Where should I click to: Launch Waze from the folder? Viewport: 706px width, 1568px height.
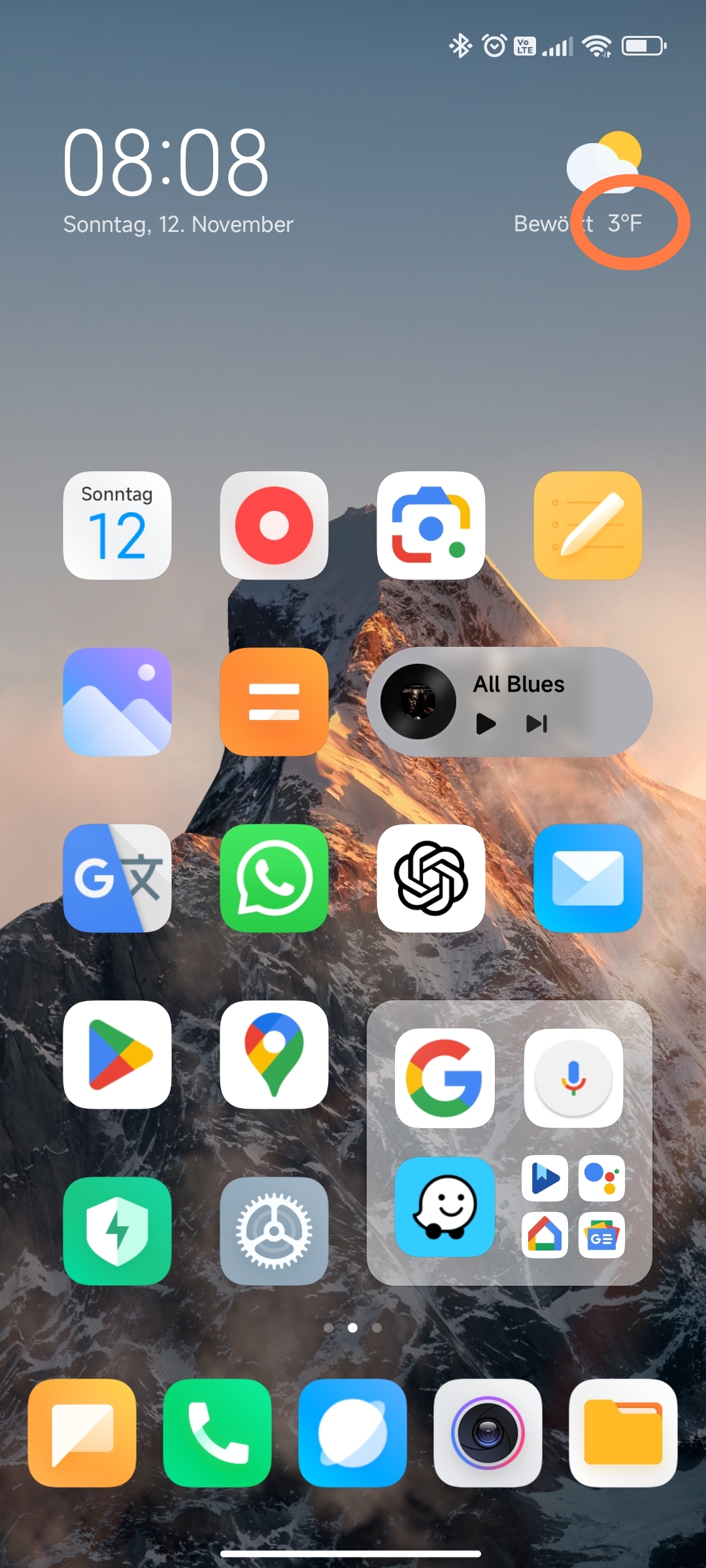point(445,1207)
